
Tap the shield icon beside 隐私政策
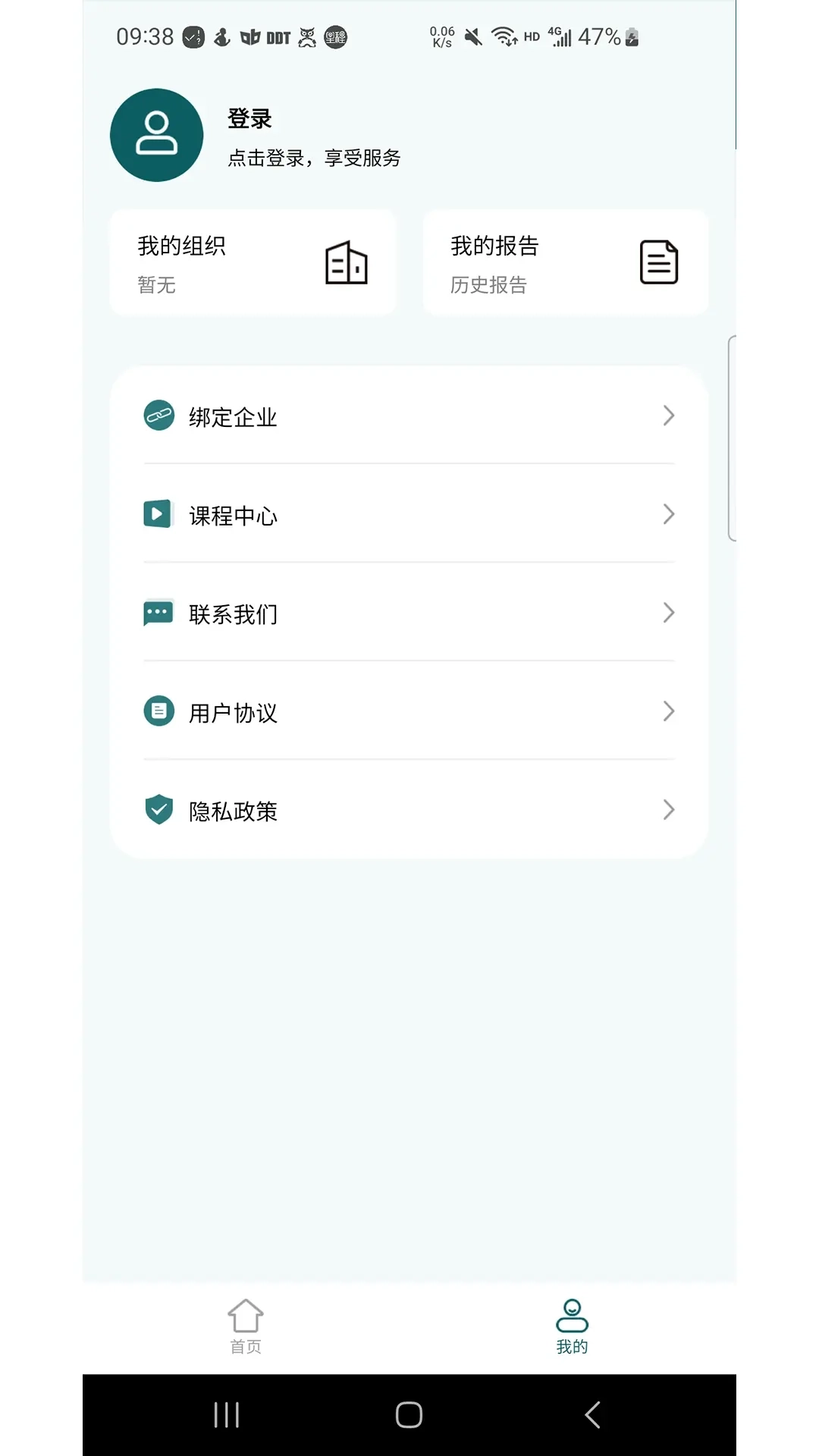tap(158, 810)
